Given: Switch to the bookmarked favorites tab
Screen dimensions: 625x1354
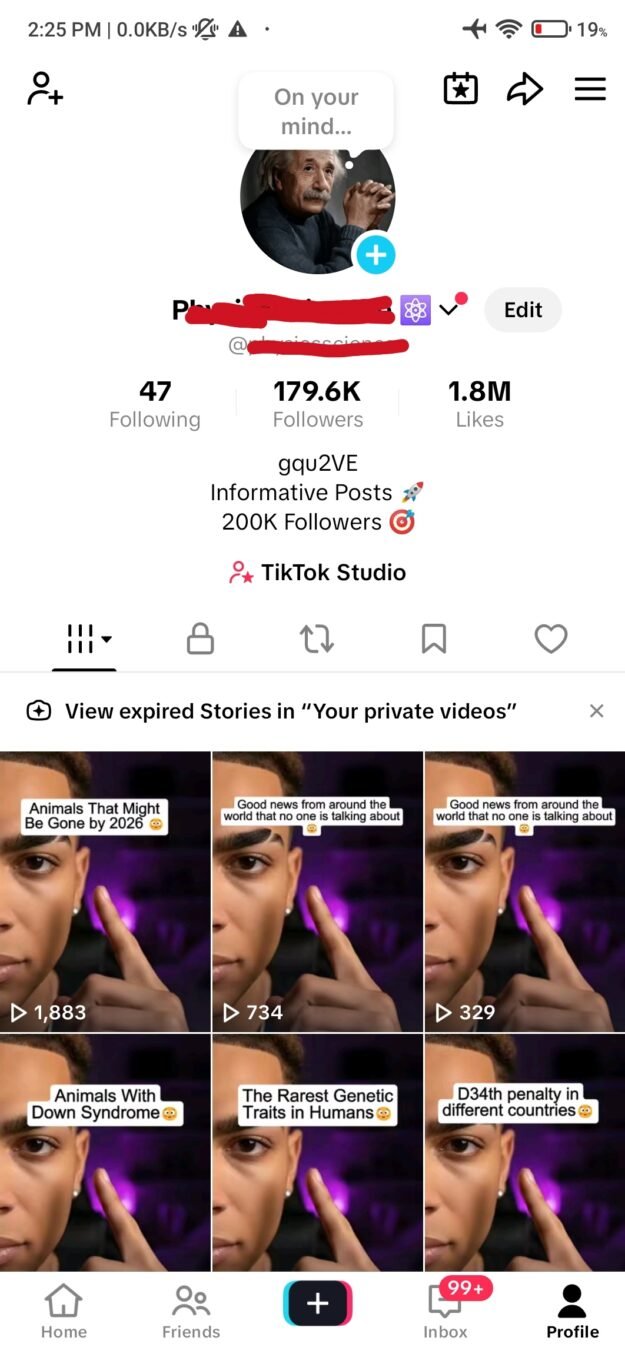Looking at the screenshot, I should click(x=434, y=638).
